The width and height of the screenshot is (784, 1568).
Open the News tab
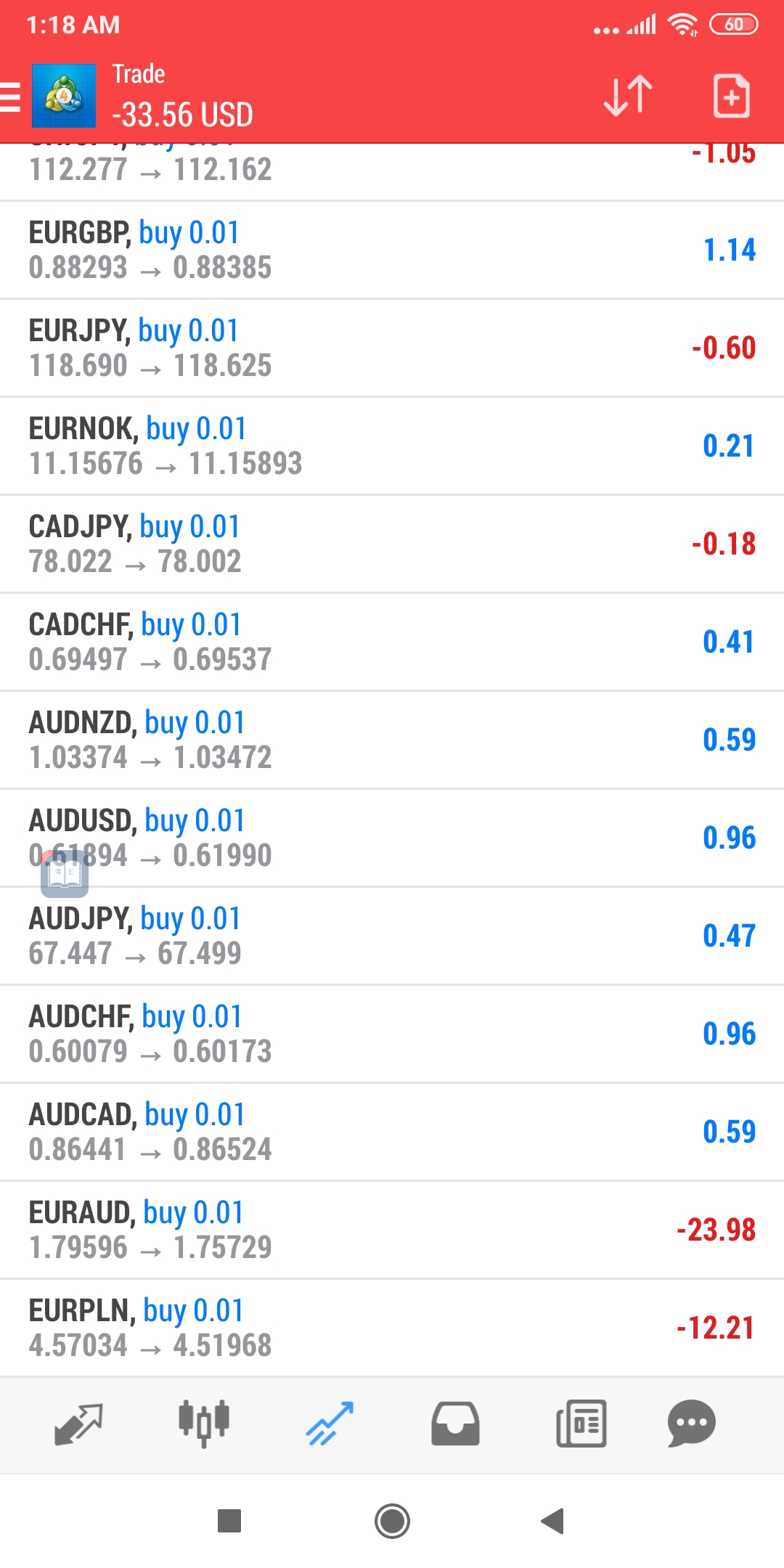(581, 1424)
